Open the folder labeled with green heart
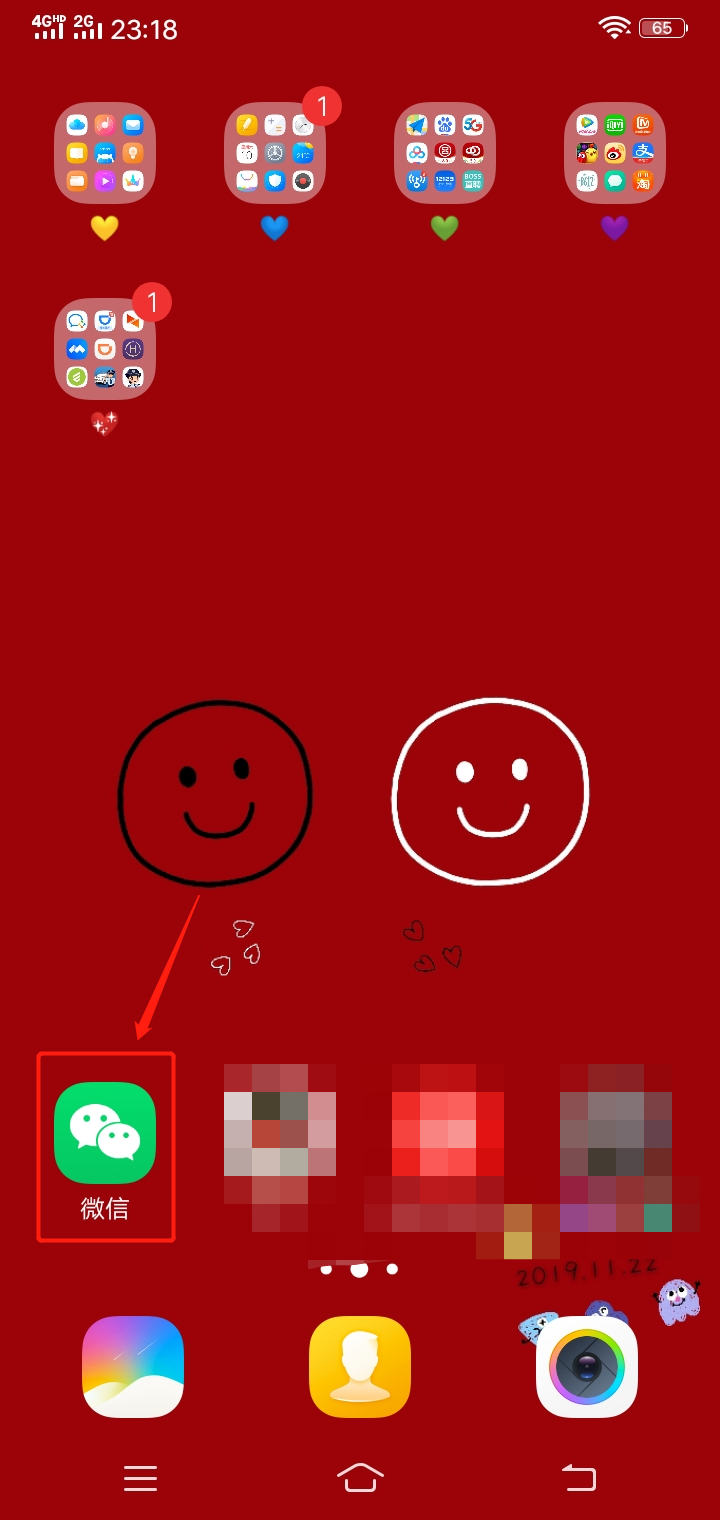720x1520 pixels. click(x=445, y=153)
